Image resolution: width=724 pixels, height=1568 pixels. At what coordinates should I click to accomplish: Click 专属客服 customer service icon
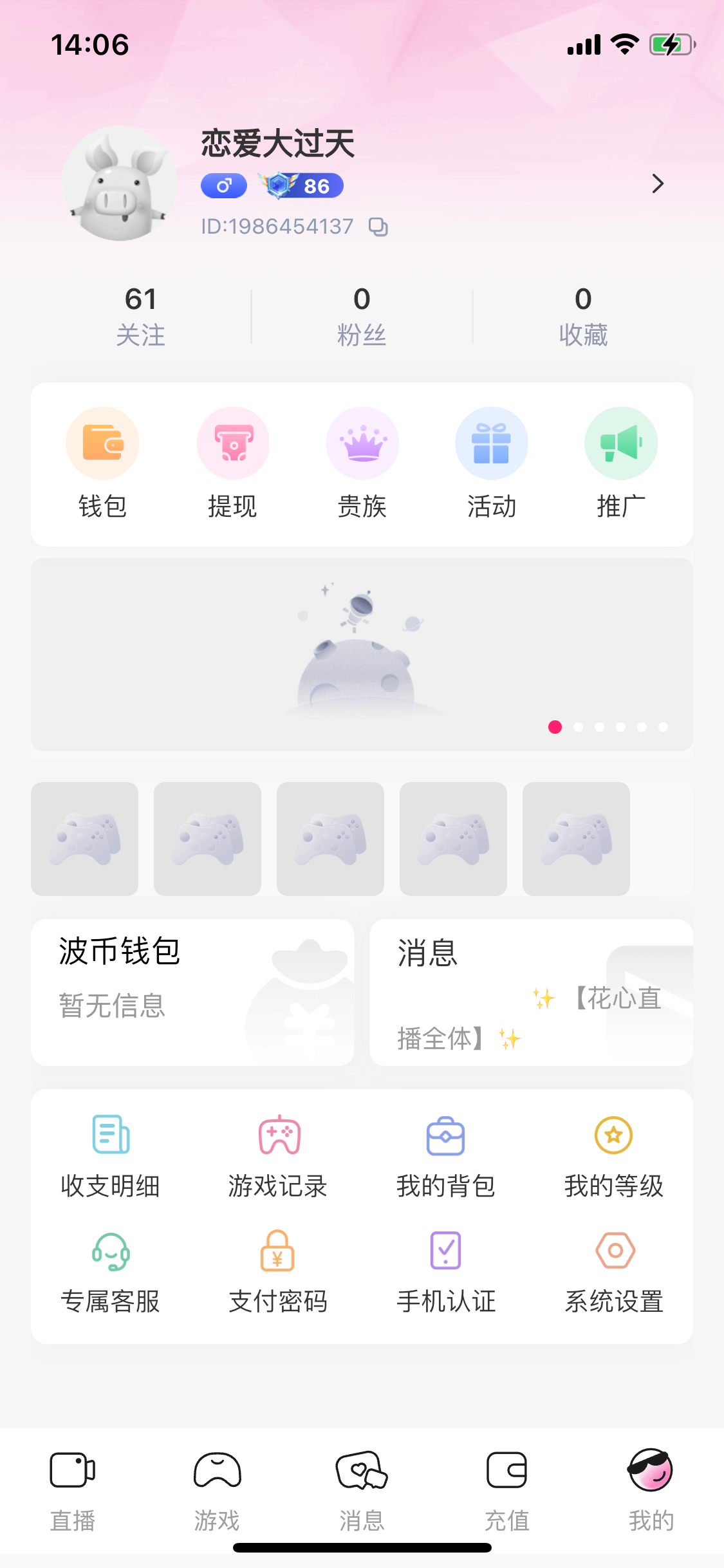point(110,1251)
